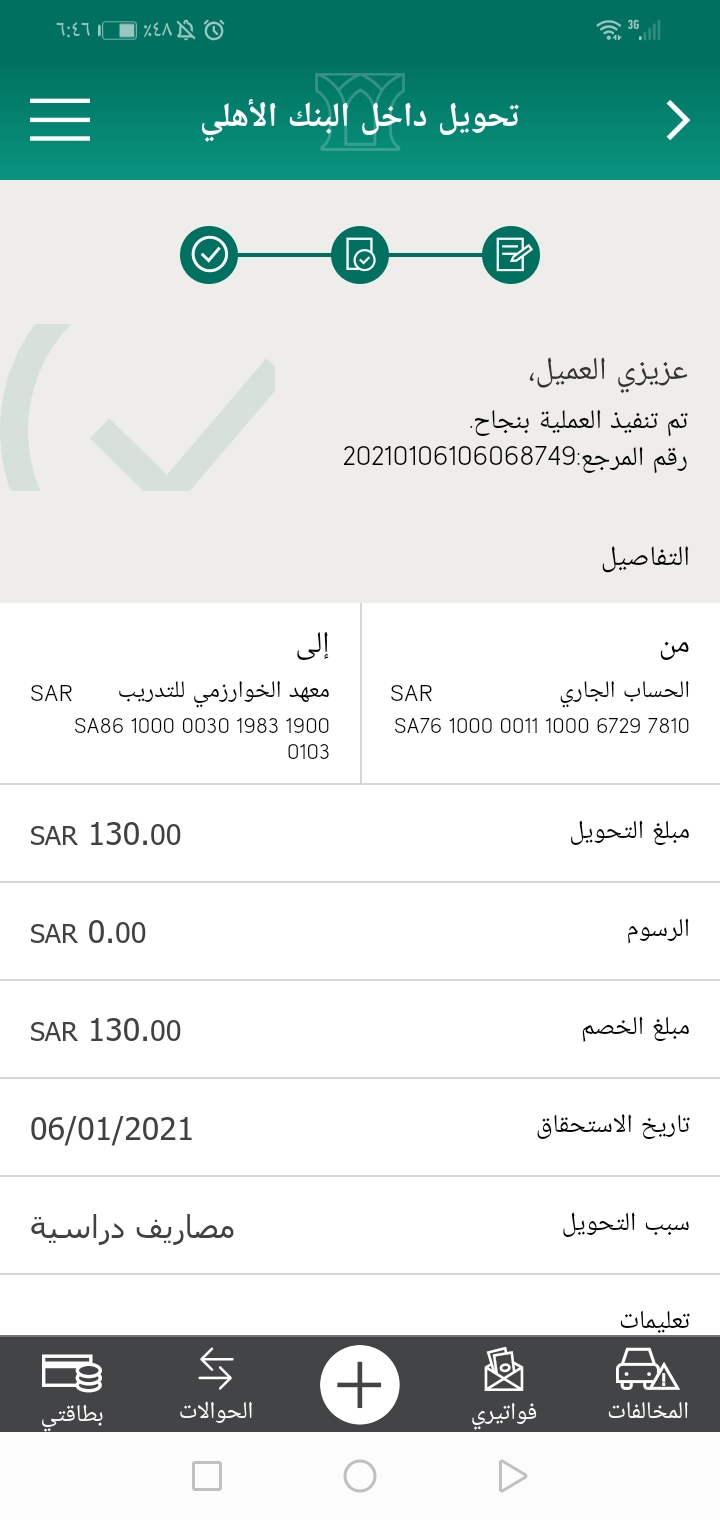Open recent apps with the square button
The image size is (720, 1520).
(x=207, y=1475)
